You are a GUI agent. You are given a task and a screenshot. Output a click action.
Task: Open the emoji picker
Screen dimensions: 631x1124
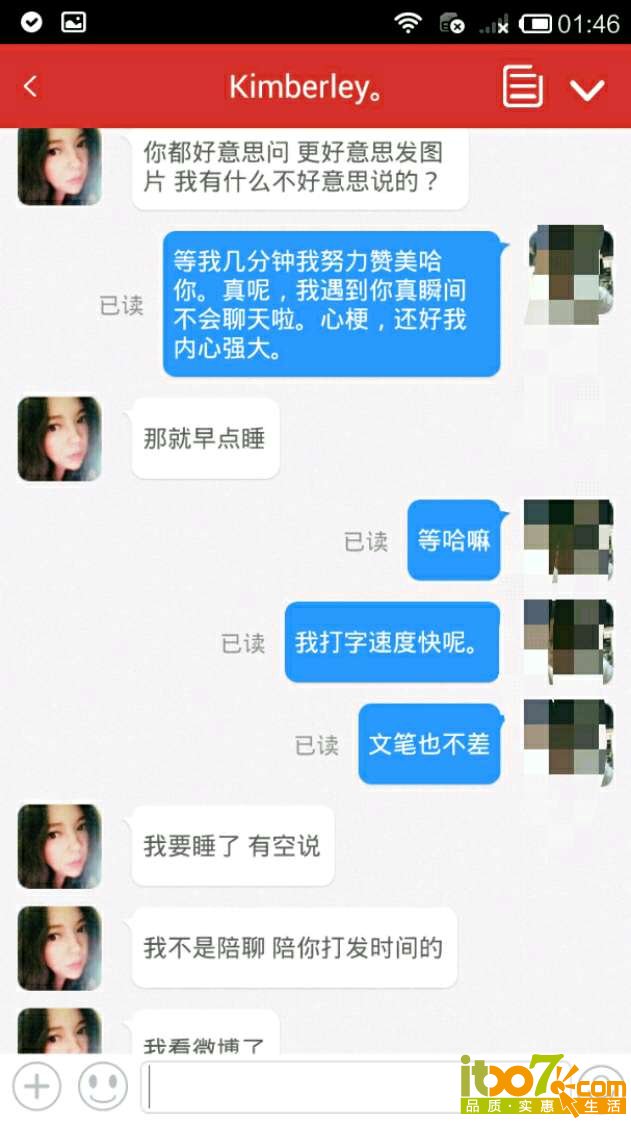point(103,1086)
